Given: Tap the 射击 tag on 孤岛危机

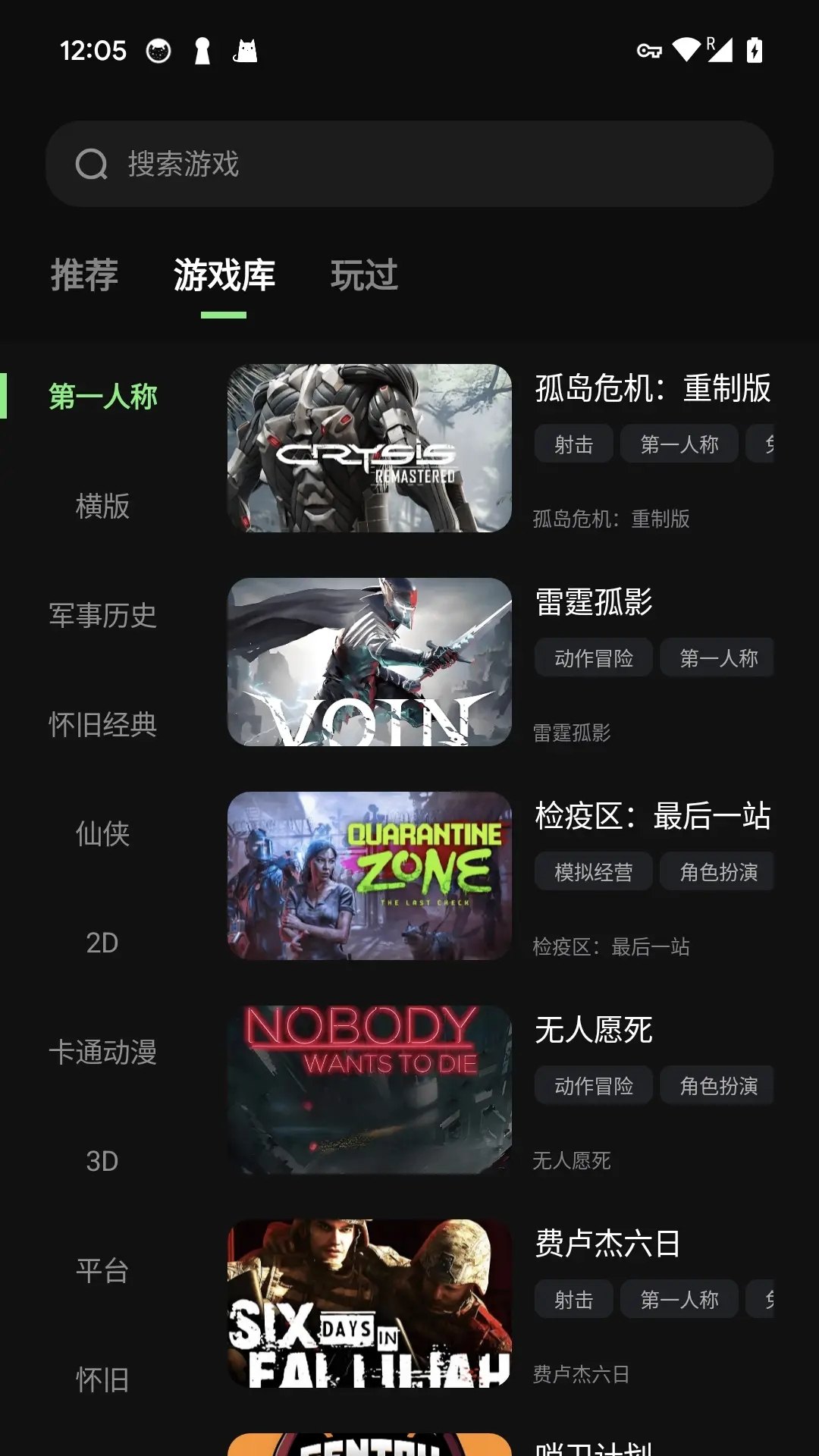Looking at the screenshot, I should coord(573,444).
